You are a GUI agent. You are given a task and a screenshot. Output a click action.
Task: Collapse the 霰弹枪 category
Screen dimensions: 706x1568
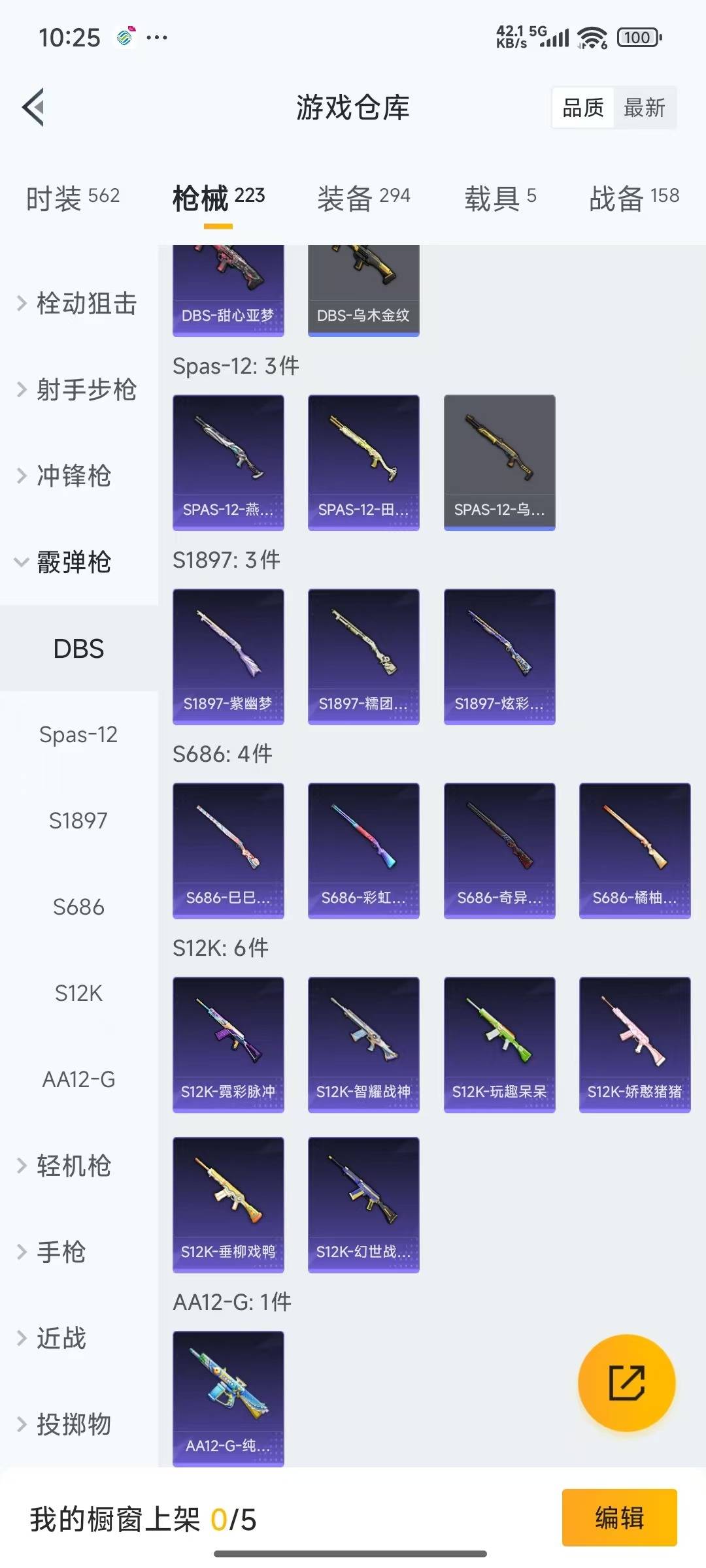73,562
